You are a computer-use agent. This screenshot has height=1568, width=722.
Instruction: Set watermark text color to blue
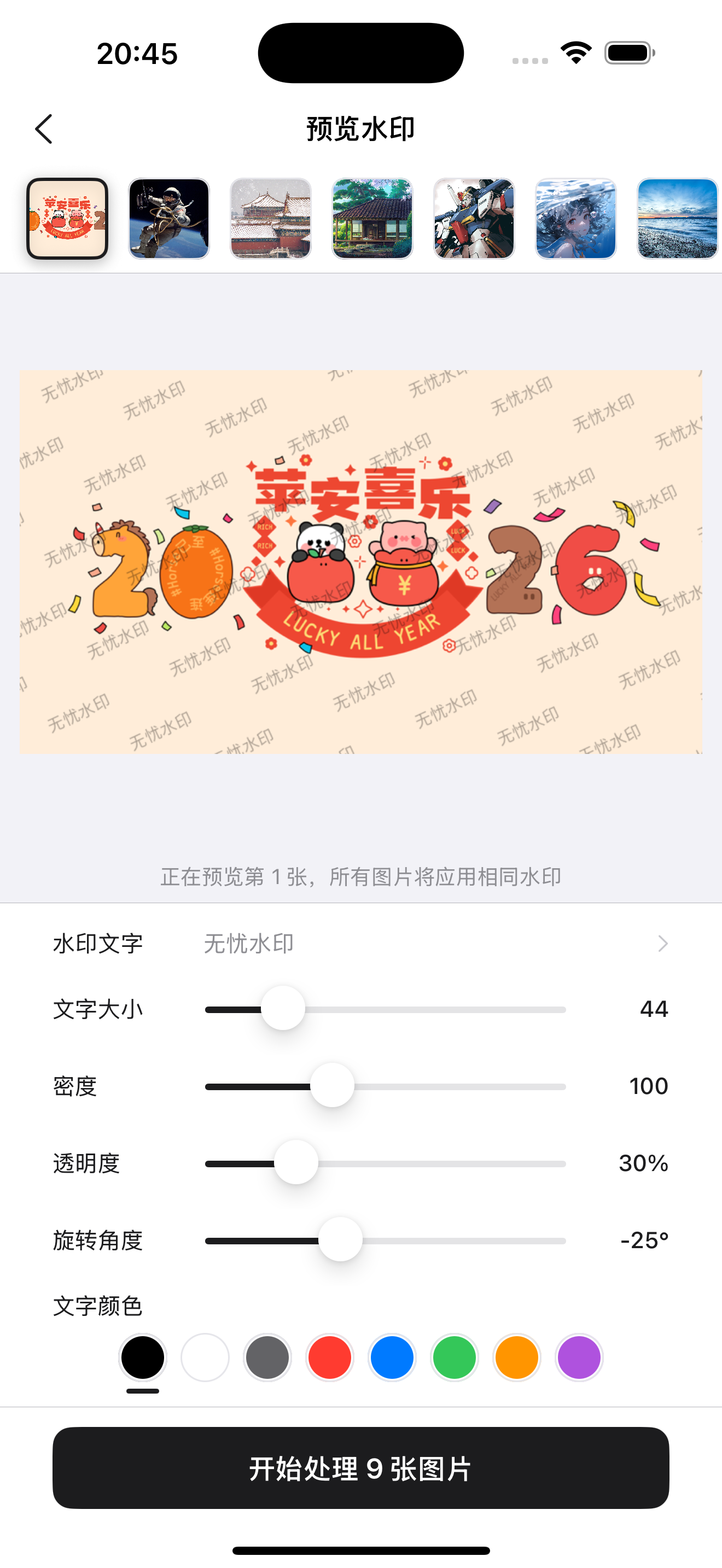click(391, 1358)
